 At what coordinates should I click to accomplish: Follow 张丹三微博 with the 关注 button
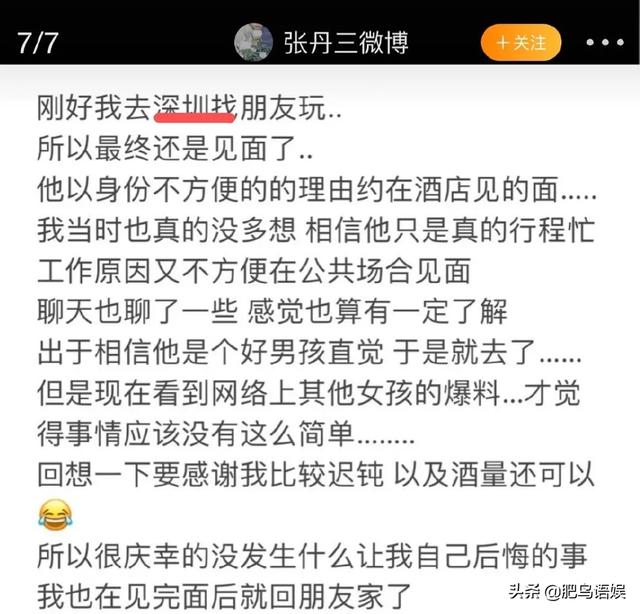tap(521, 42)
